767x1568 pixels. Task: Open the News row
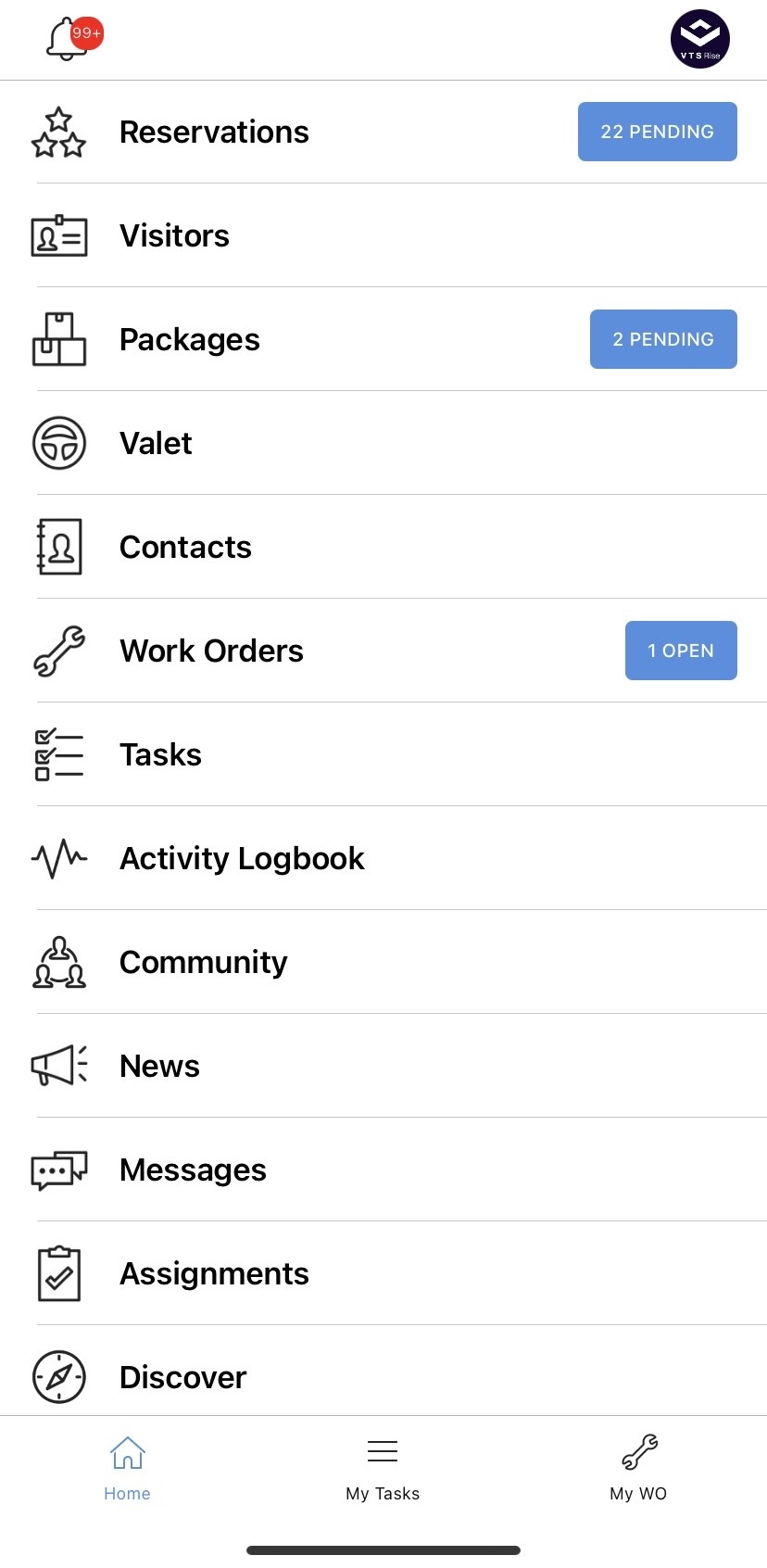[159, 1066]
